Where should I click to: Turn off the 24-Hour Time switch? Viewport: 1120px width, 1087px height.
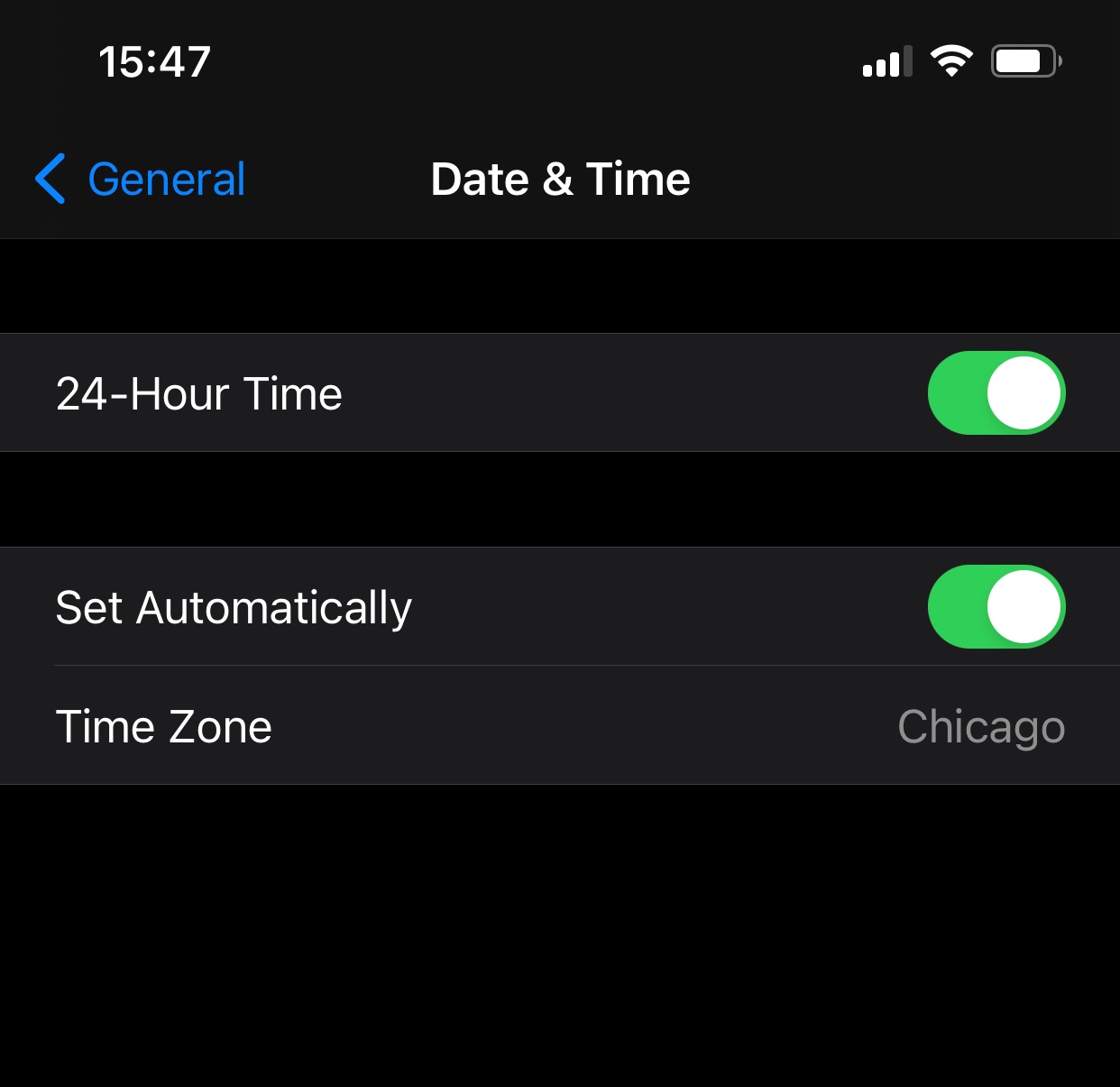tap(996, 393)
